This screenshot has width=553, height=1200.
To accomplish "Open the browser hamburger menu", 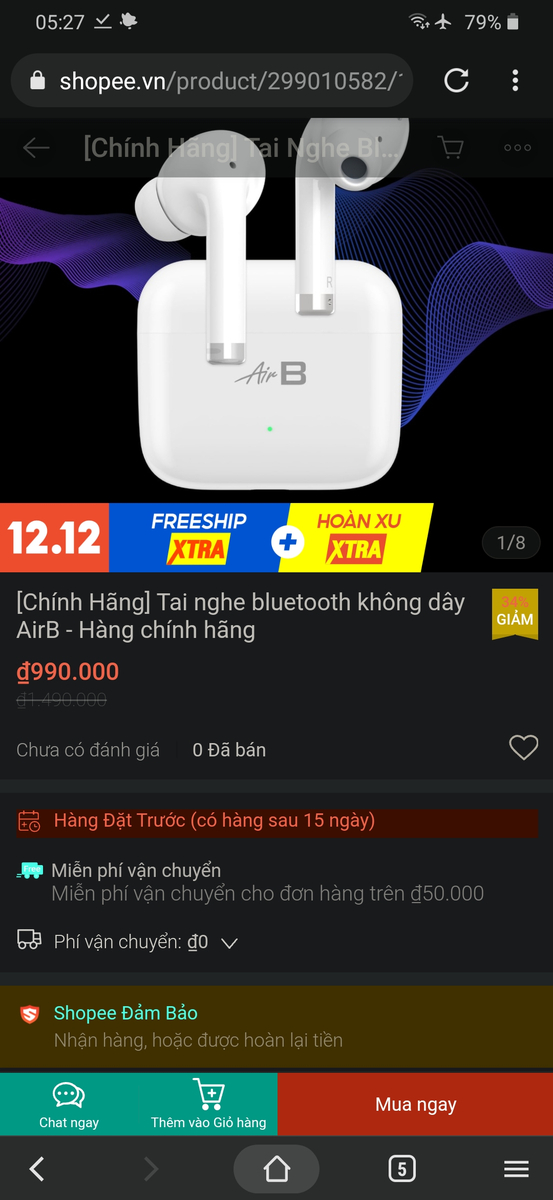I will tap(516, 1168).
